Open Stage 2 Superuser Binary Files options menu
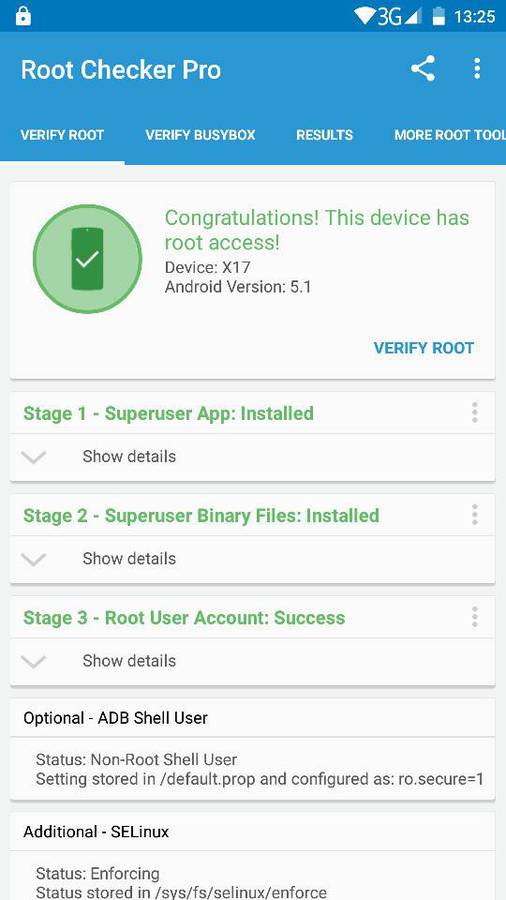The height and width of the screenshot is (900, 506). pos(474,515)
